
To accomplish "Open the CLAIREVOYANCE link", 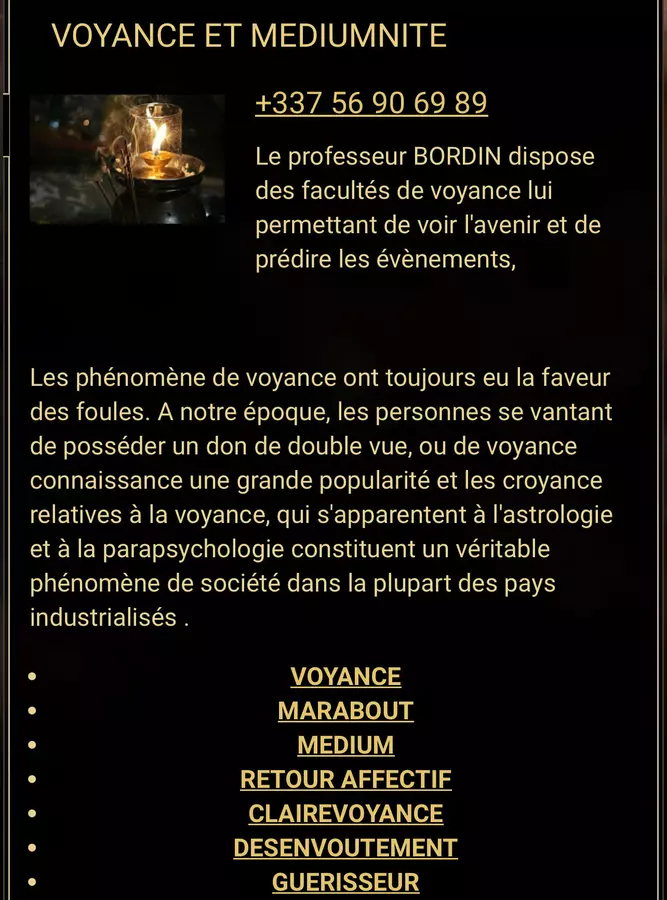I will (345, 814).
